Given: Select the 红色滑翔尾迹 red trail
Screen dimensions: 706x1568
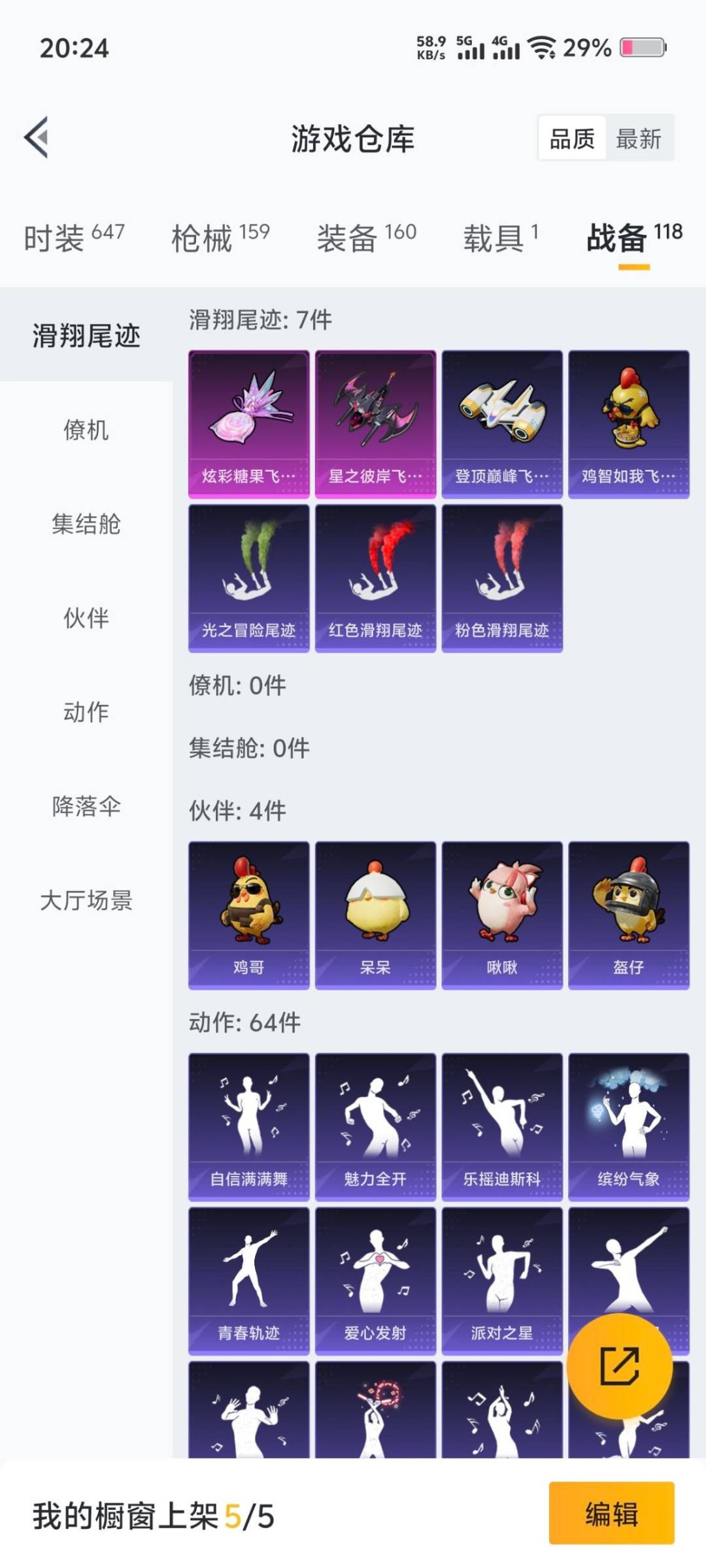Looking at the screenshot, I should coord(375,578).
